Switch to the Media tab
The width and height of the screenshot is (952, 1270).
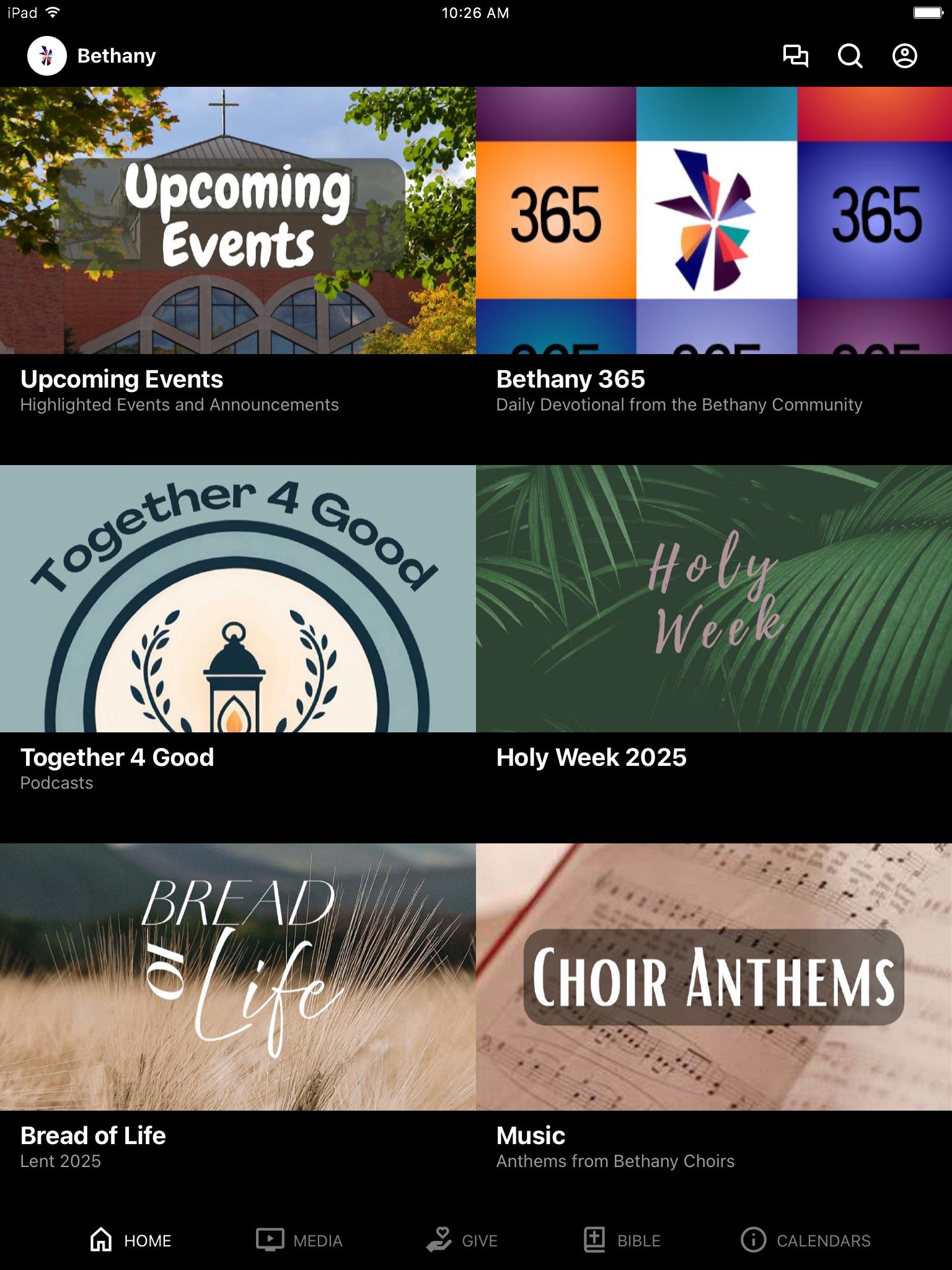coord(299,1240)
